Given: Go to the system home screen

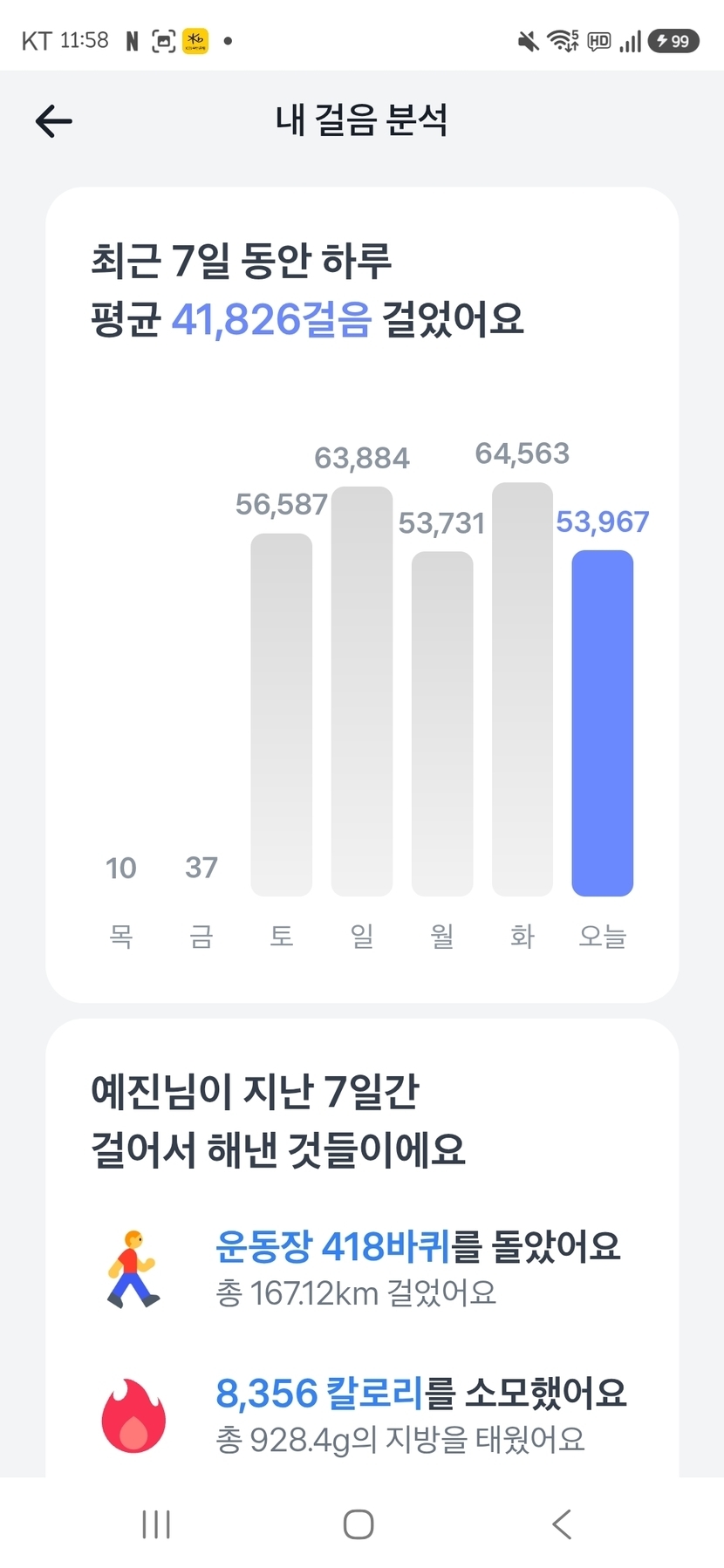Looking at the screenshot, I should 359,1524.
